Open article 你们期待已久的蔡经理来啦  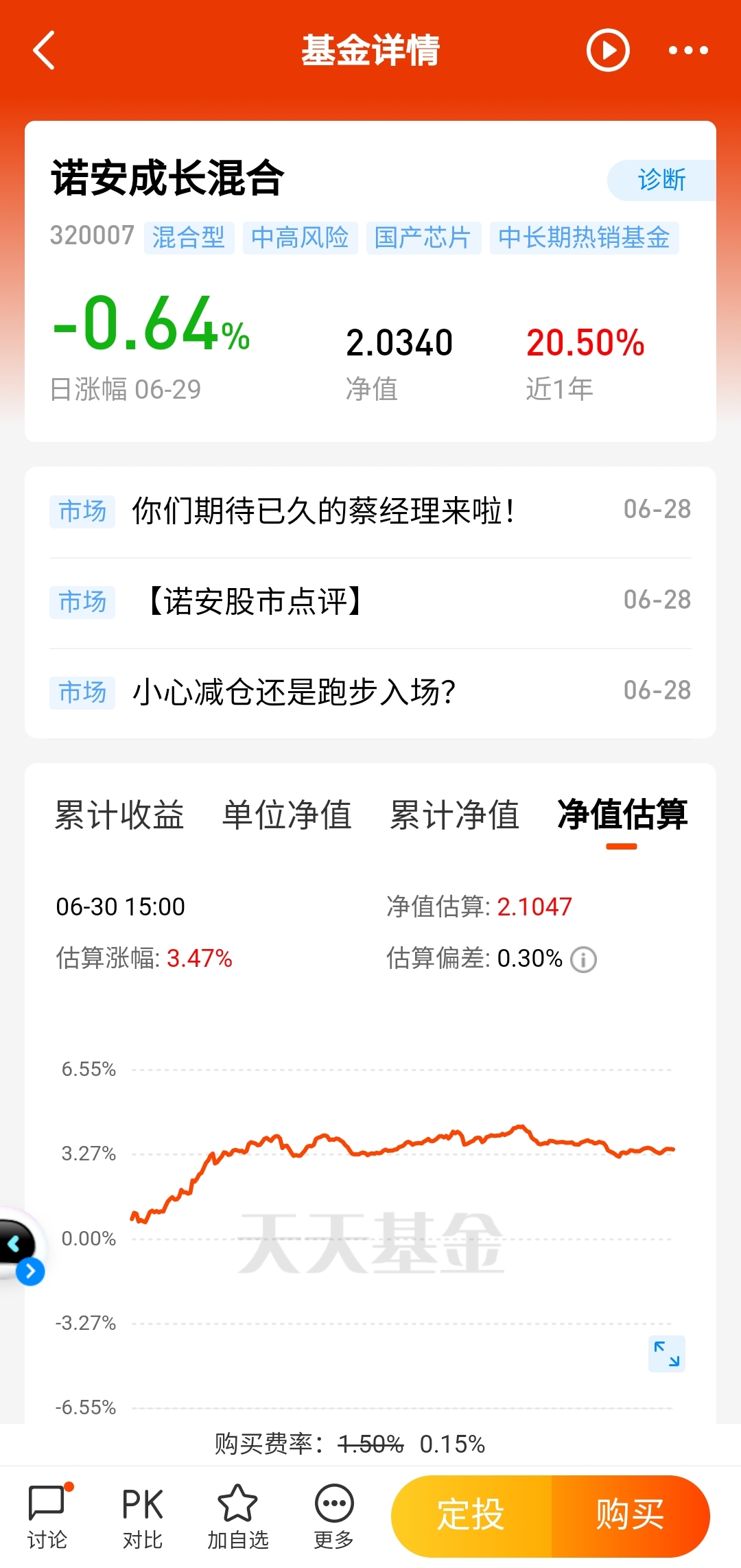322,511
